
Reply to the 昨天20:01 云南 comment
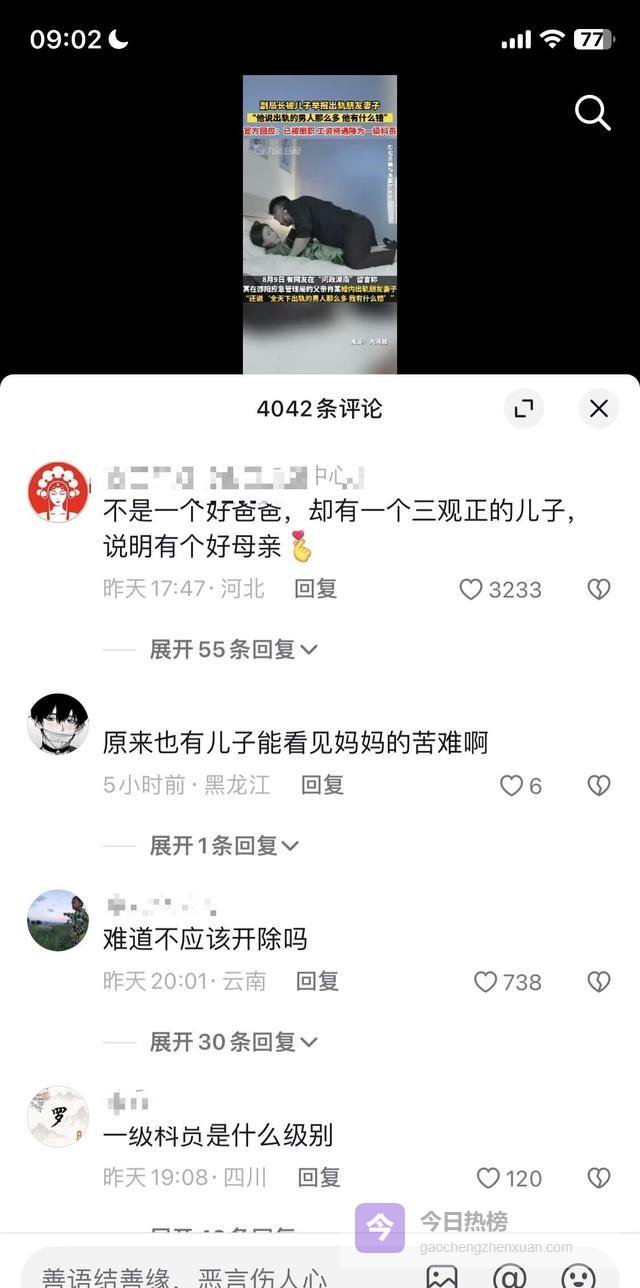(317, 981)
